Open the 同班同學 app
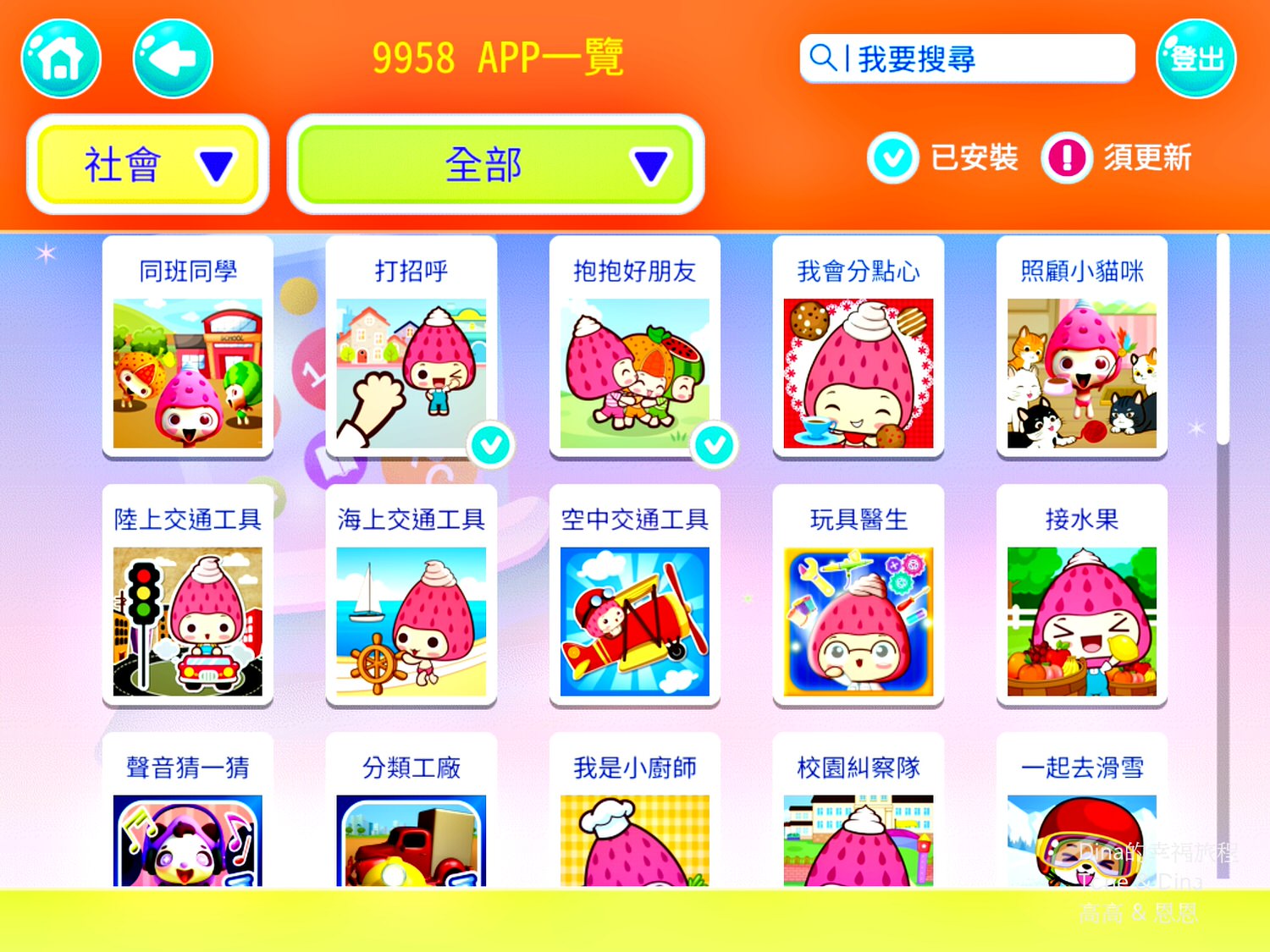The height and width of the screenshot is (952, 1270). [188, 372]
